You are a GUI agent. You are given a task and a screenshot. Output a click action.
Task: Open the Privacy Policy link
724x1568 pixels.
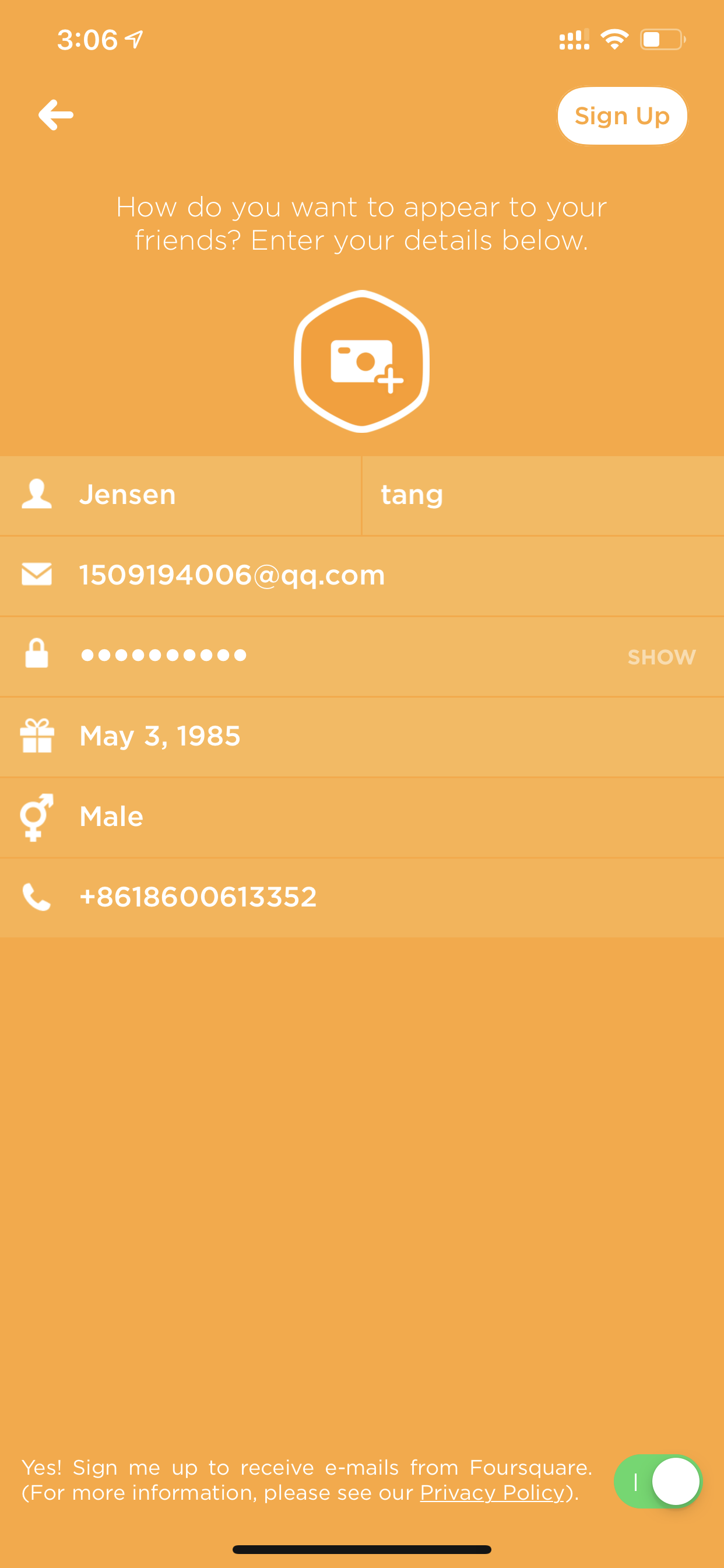[x=492, y=1493]
